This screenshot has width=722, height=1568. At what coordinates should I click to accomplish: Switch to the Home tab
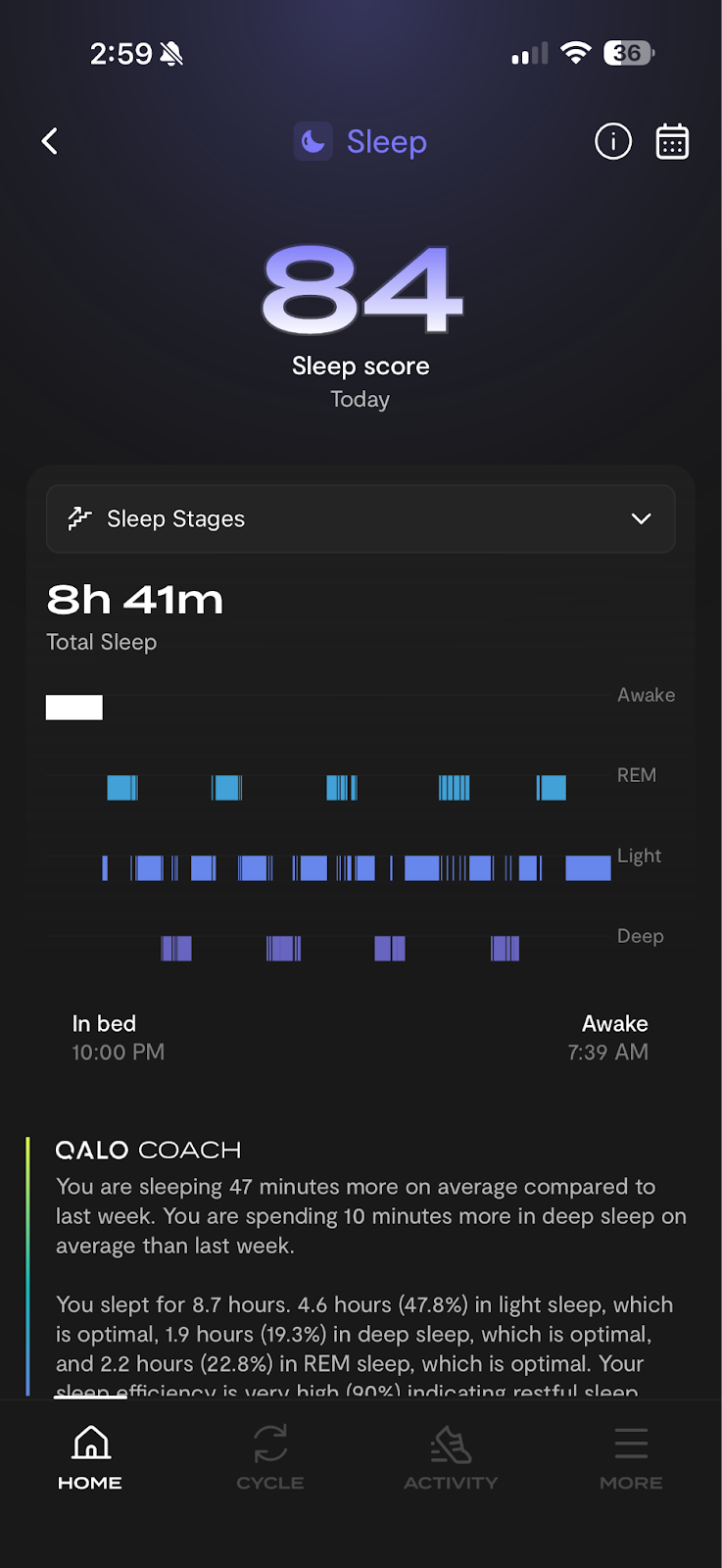click(90, 1457)
